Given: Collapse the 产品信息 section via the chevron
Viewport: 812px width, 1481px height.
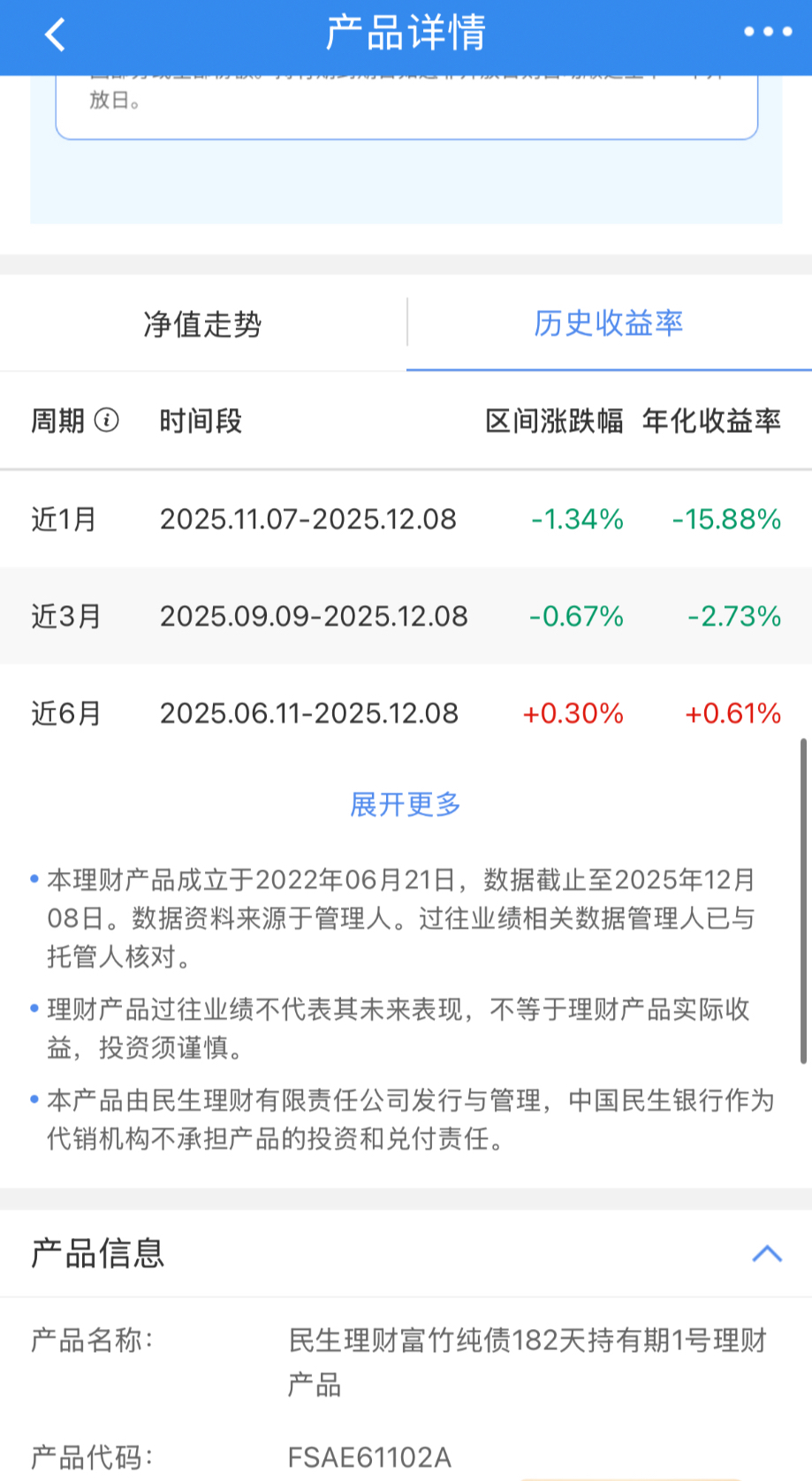Looking at the screenshot, I should pos(765,1253).
